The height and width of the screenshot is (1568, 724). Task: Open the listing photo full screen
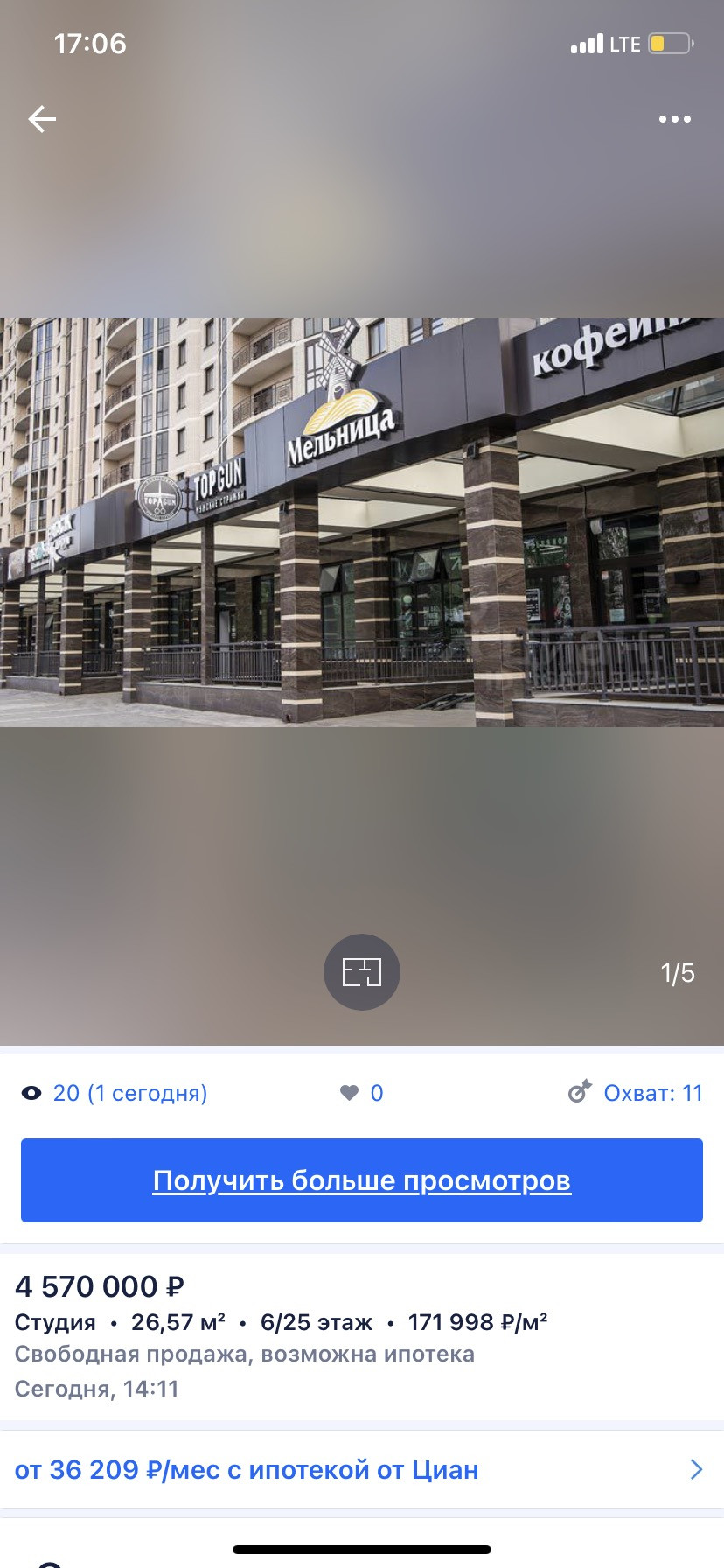click(362, 522)
